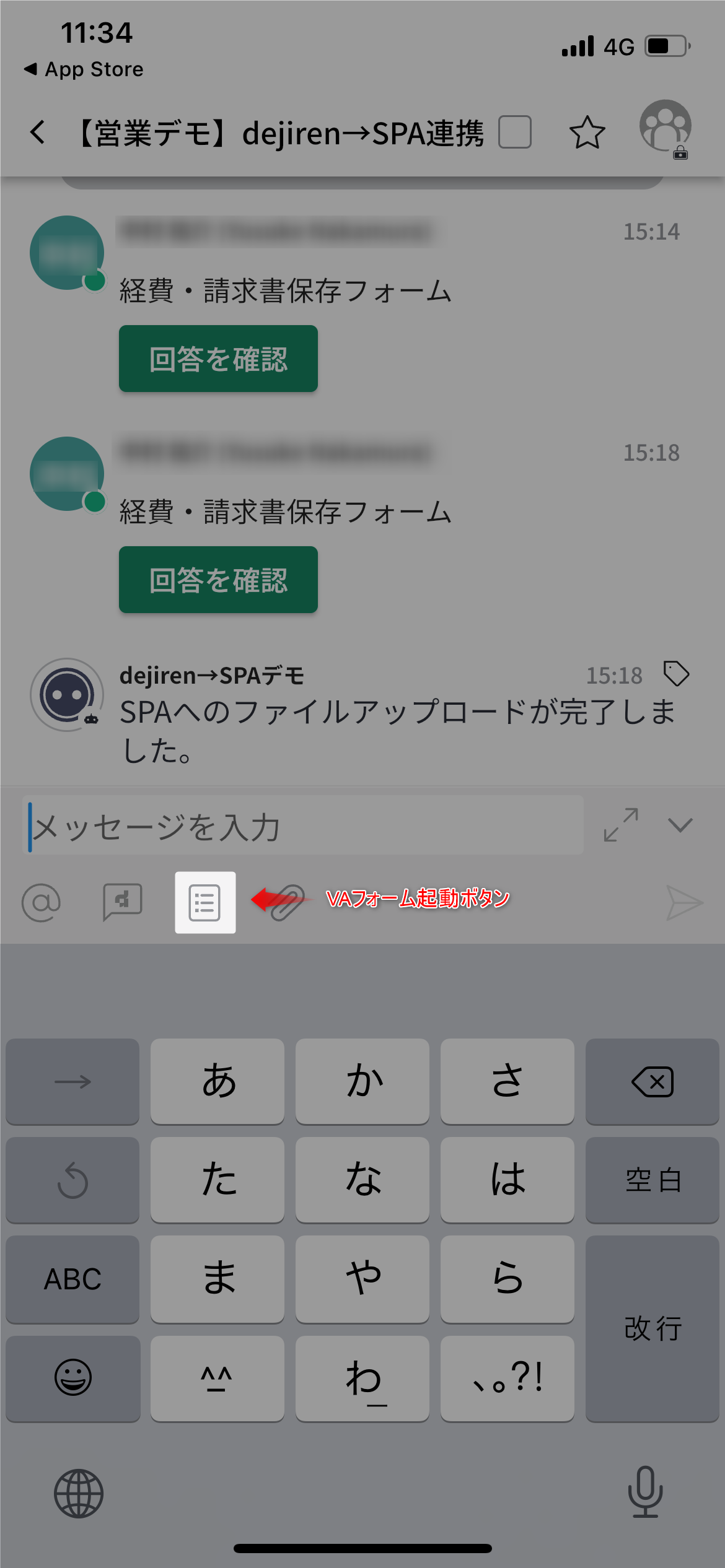Insert a mention with the @ icon
This screenshot has width=725, height=1568.
(x=42, y=902)
